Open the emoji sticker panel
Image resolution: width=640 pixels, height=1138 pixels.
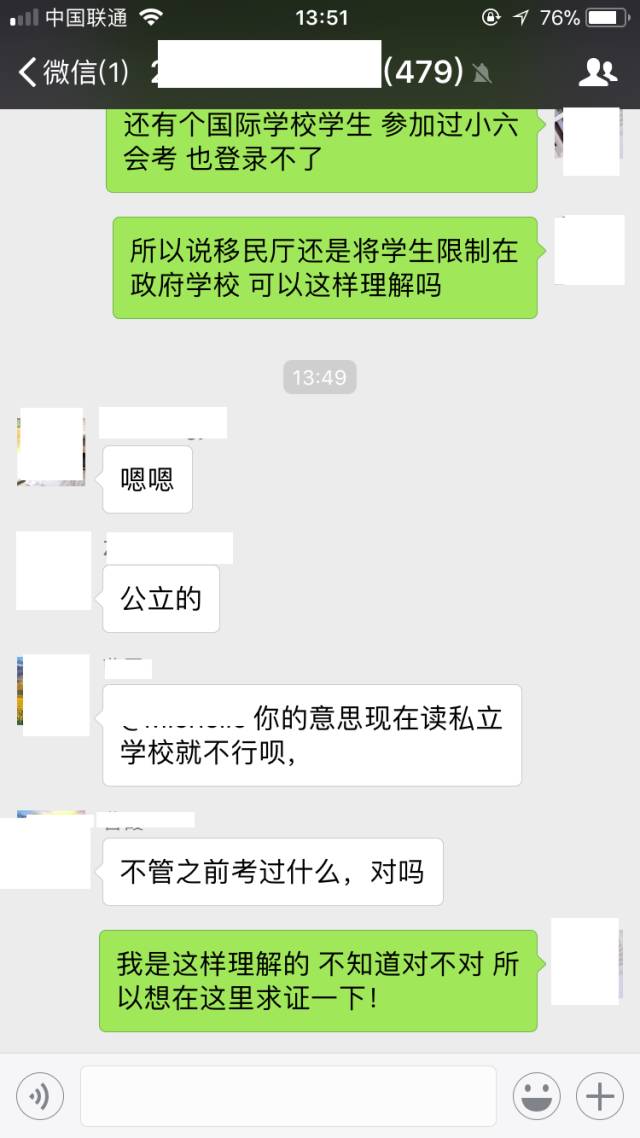coord(537,1097)
